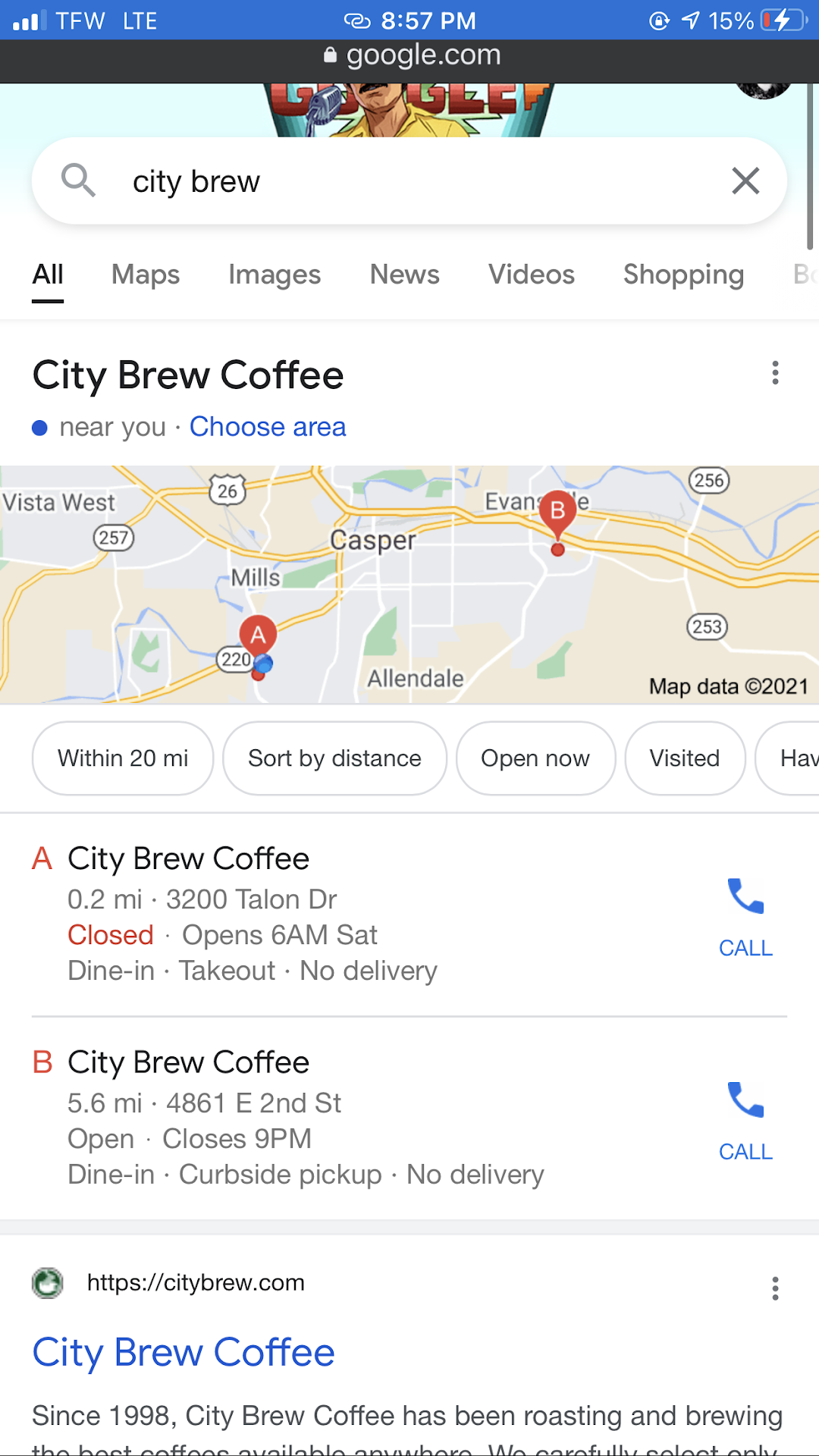Select the Sort by distance chip

(334, 758)
